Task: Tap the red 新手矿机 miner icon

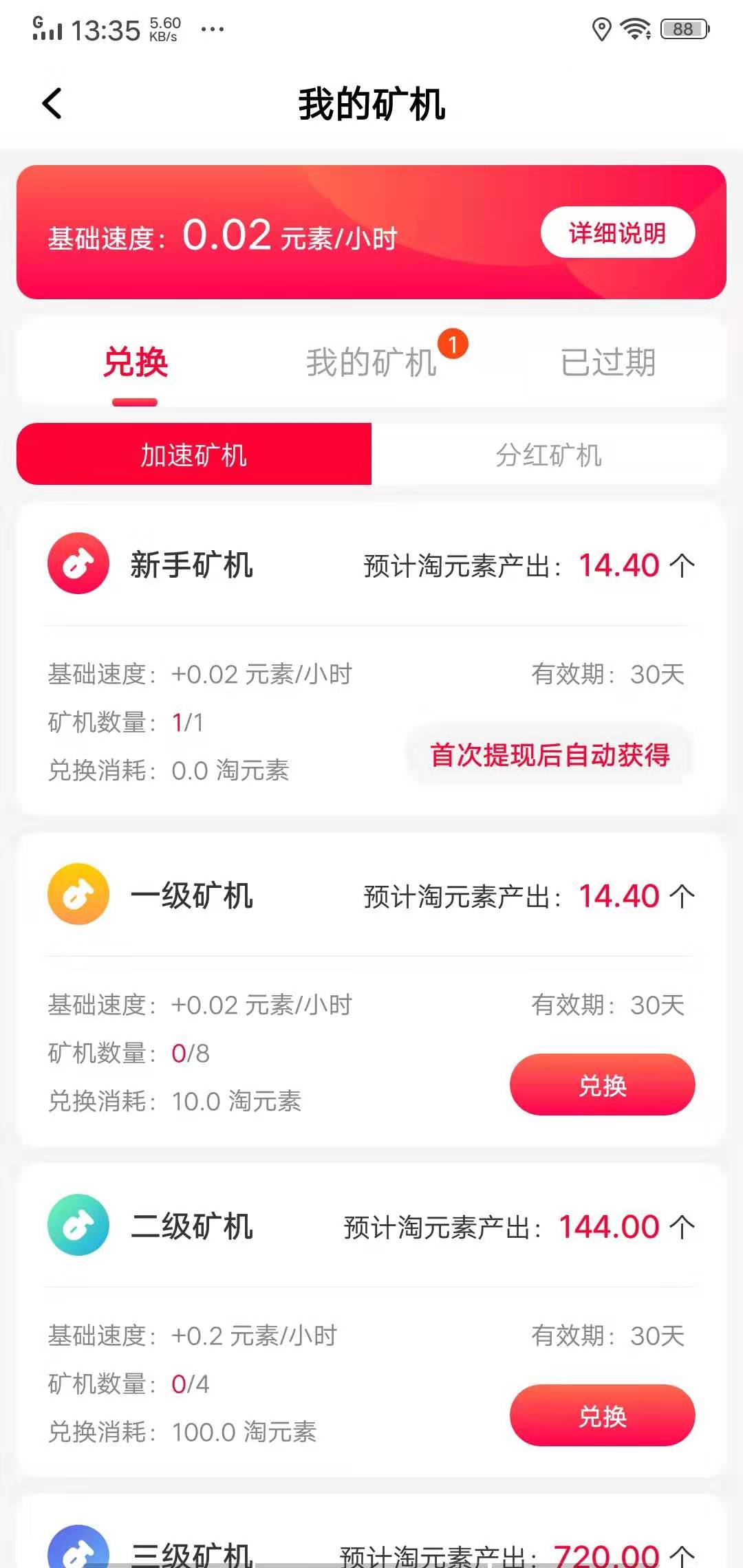Action: tap(78, 563)
